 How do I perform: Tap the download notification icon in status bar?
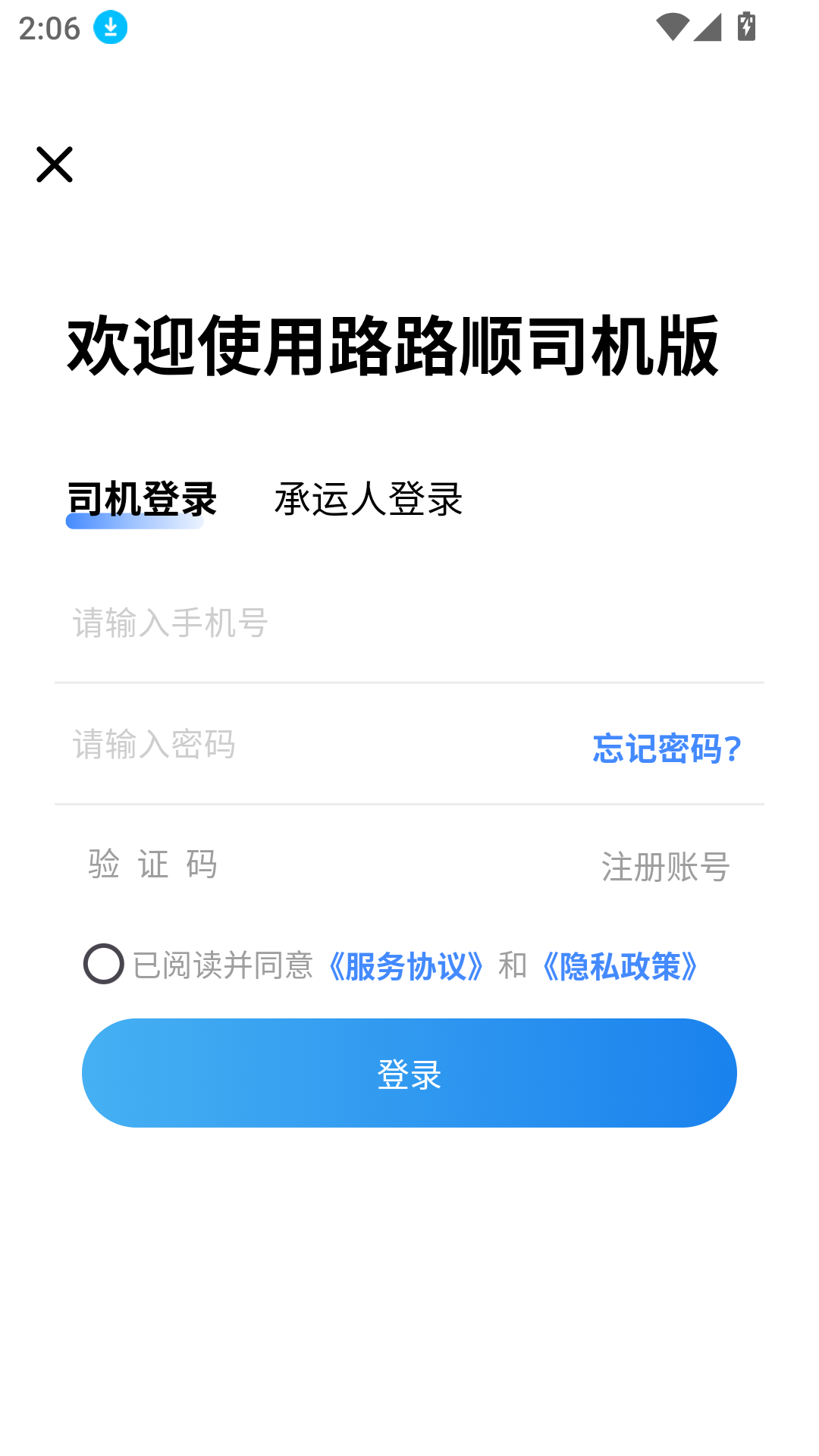108,27
